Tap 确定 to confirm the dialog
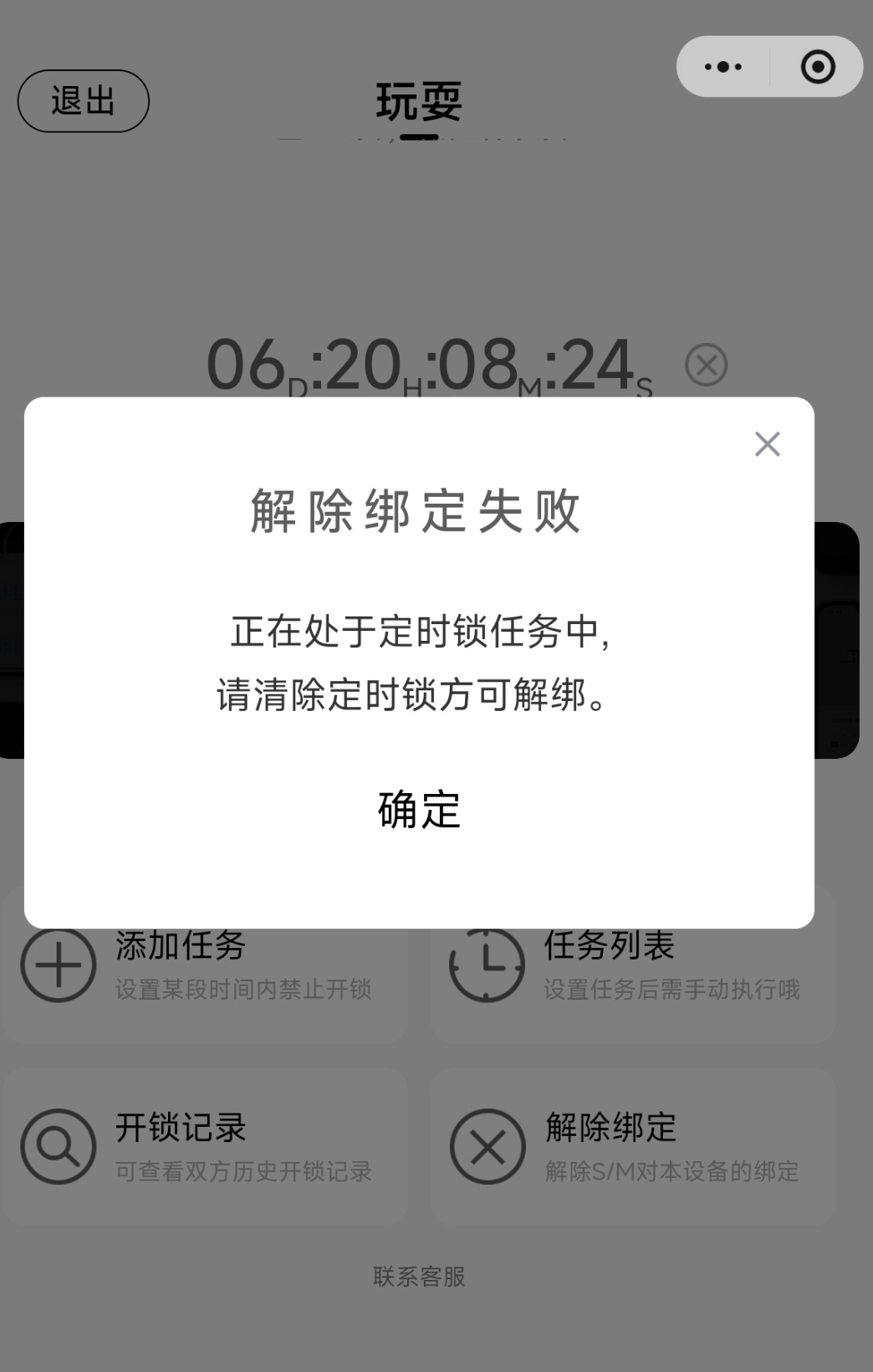 tap(419, 810)
